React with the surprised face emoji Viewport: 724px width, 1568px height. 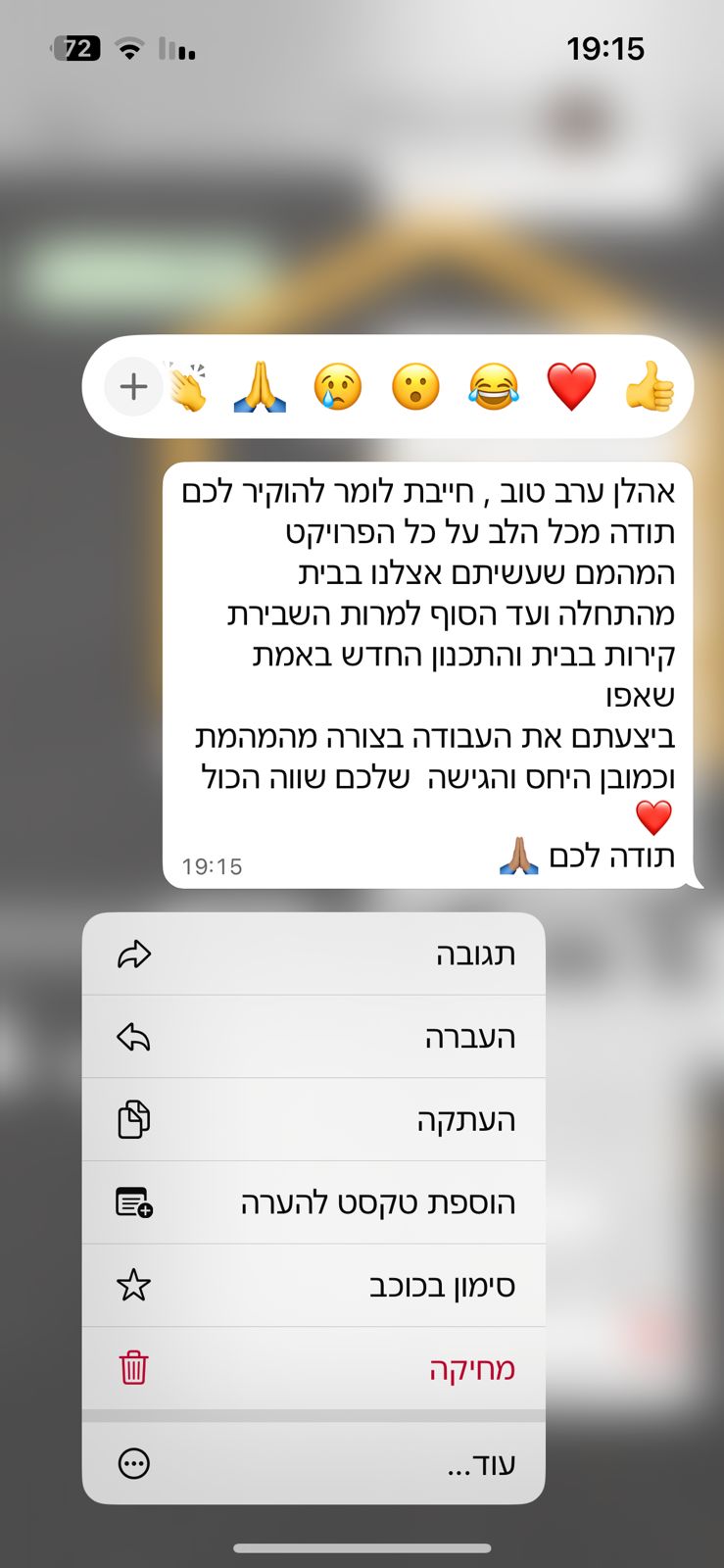pos(415,387)
